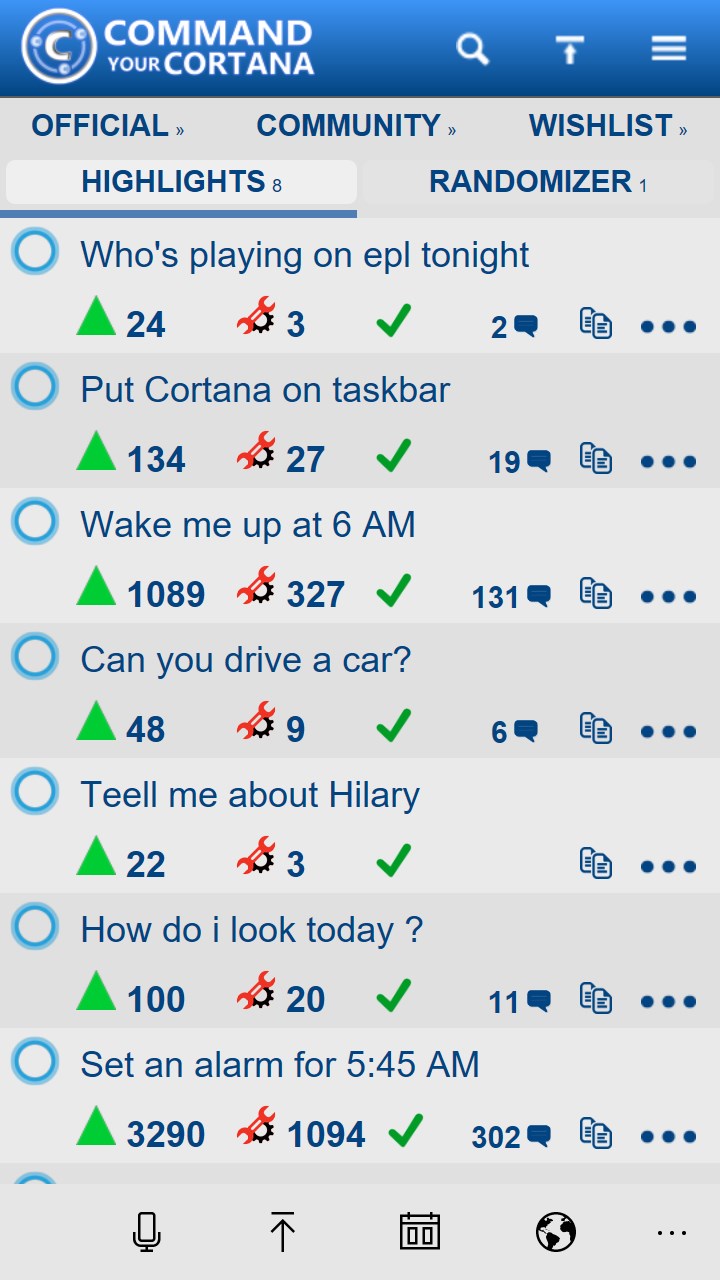Tap the scroll-to-top arrow in bottom bar

(x=283, y=1232)
